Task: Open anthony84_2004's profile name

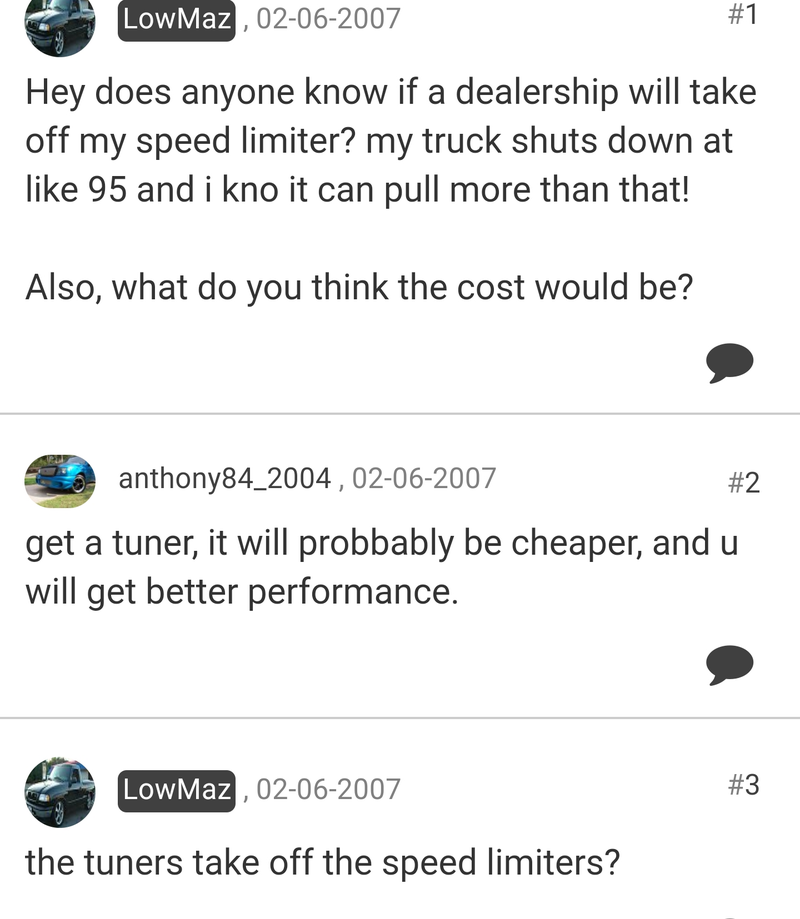Action: tap(224, 479)
